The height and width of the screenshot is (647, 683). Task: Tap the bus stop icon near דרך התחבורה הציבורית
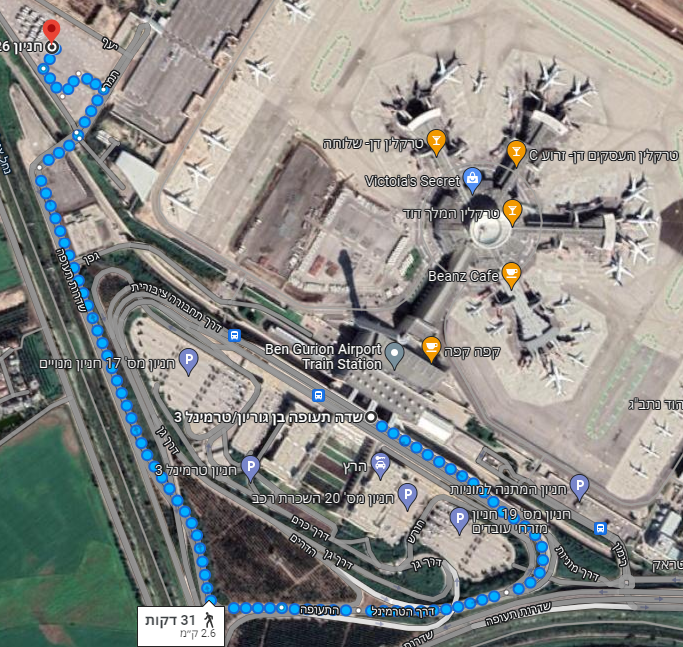(233, 336)
